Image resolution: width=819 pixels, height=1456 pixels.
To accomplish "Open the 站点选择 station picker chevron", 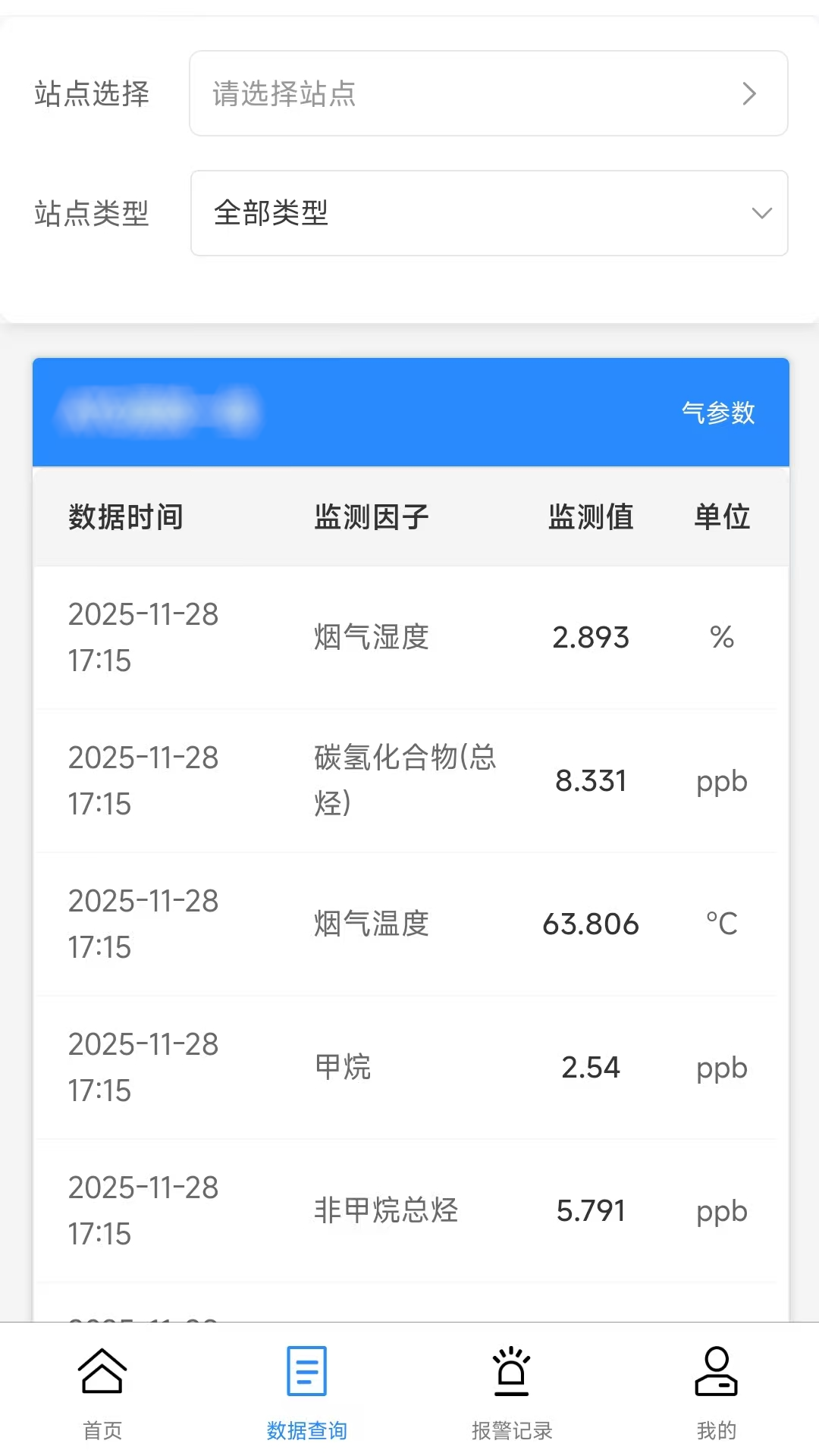I will 749,93.
